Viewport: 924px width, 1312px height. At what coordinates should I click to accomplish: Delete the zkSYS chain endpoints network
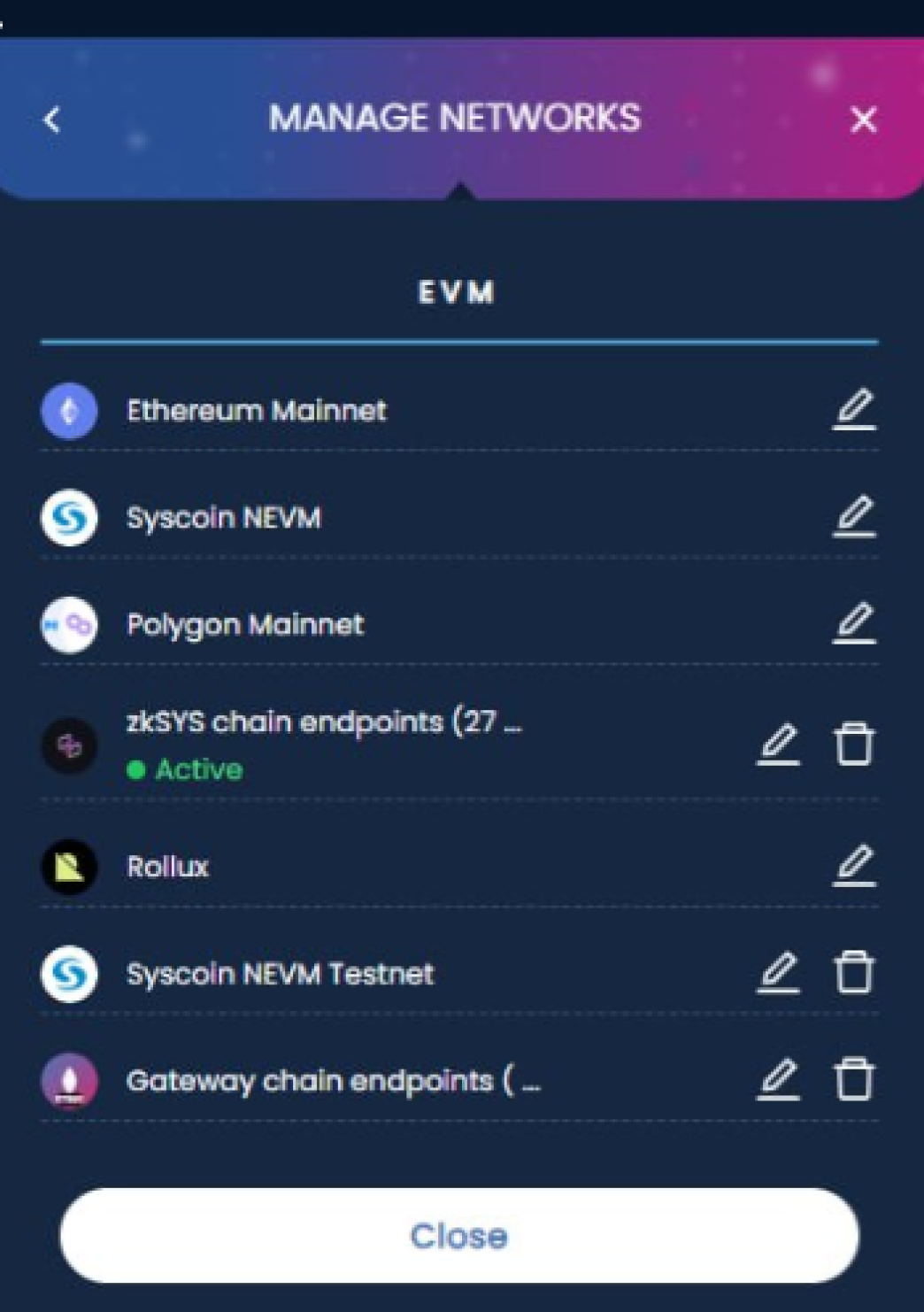[854, 744]
